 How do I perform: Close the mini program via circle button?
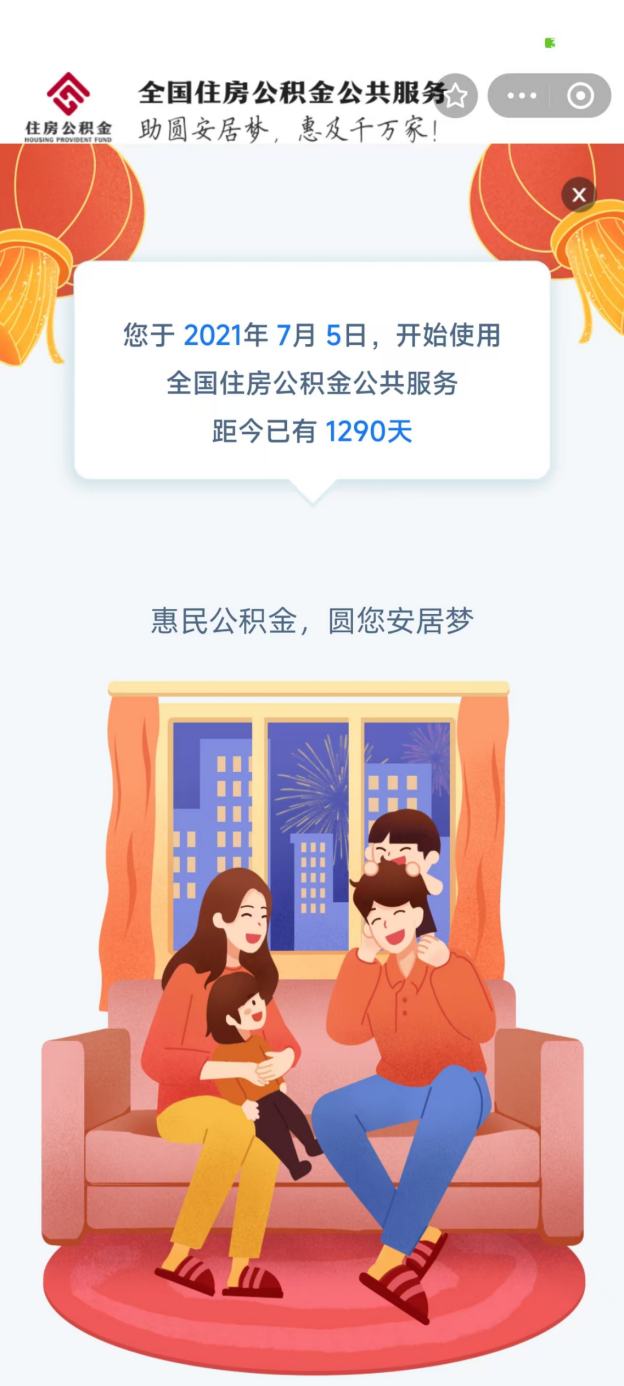(x=580, y=96)
